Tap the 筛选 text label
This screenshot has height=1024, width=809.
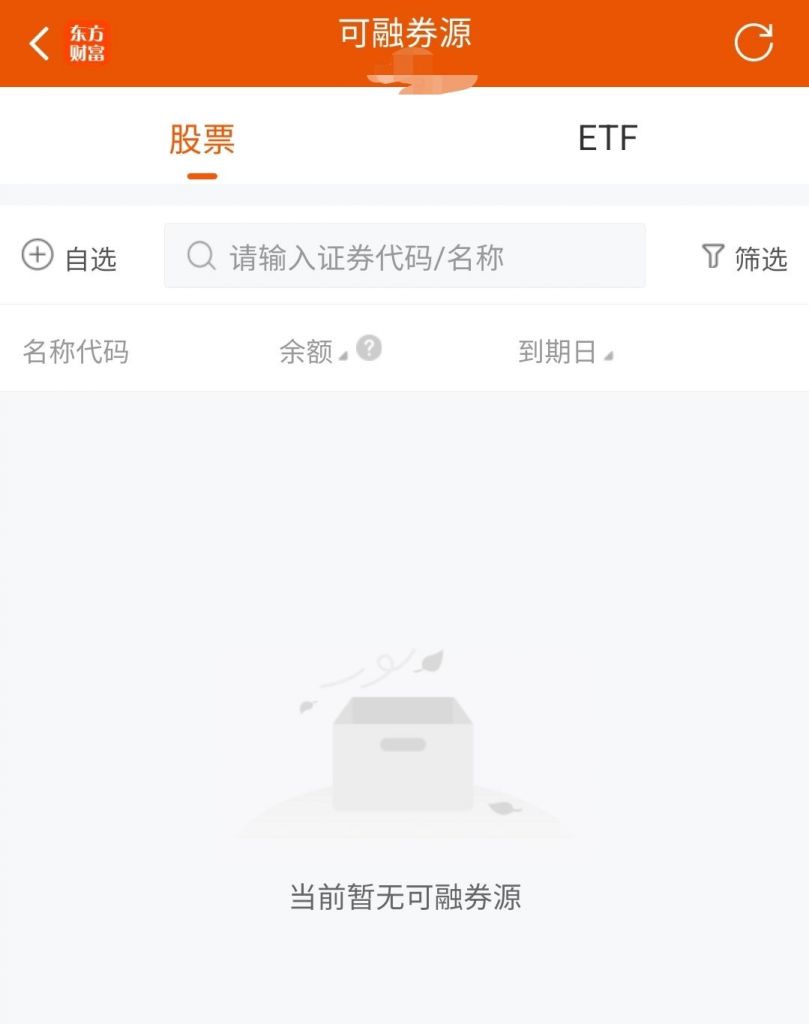[760, 257]
